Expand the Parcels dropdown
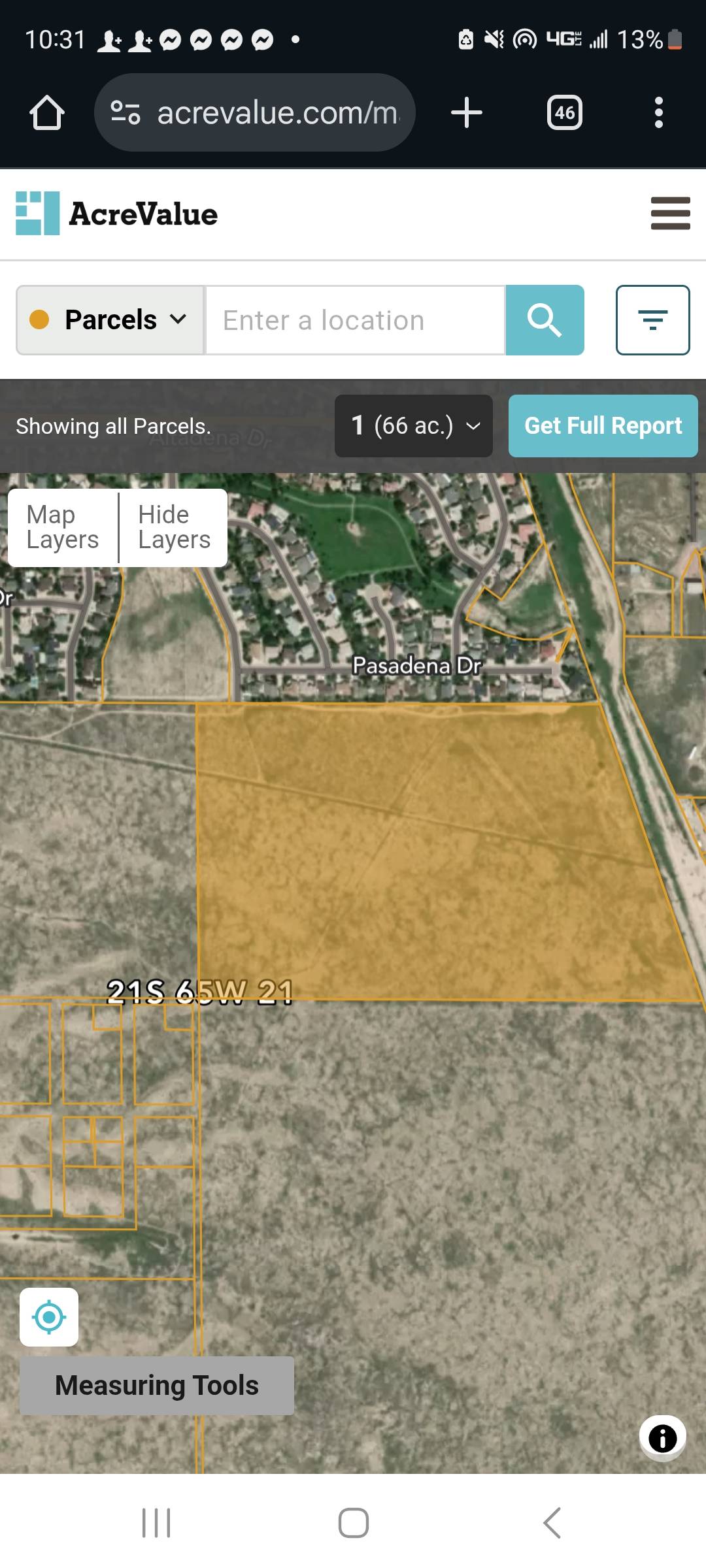The width and height of the screenshot is (706, 1568). click(x=110, y=320)
